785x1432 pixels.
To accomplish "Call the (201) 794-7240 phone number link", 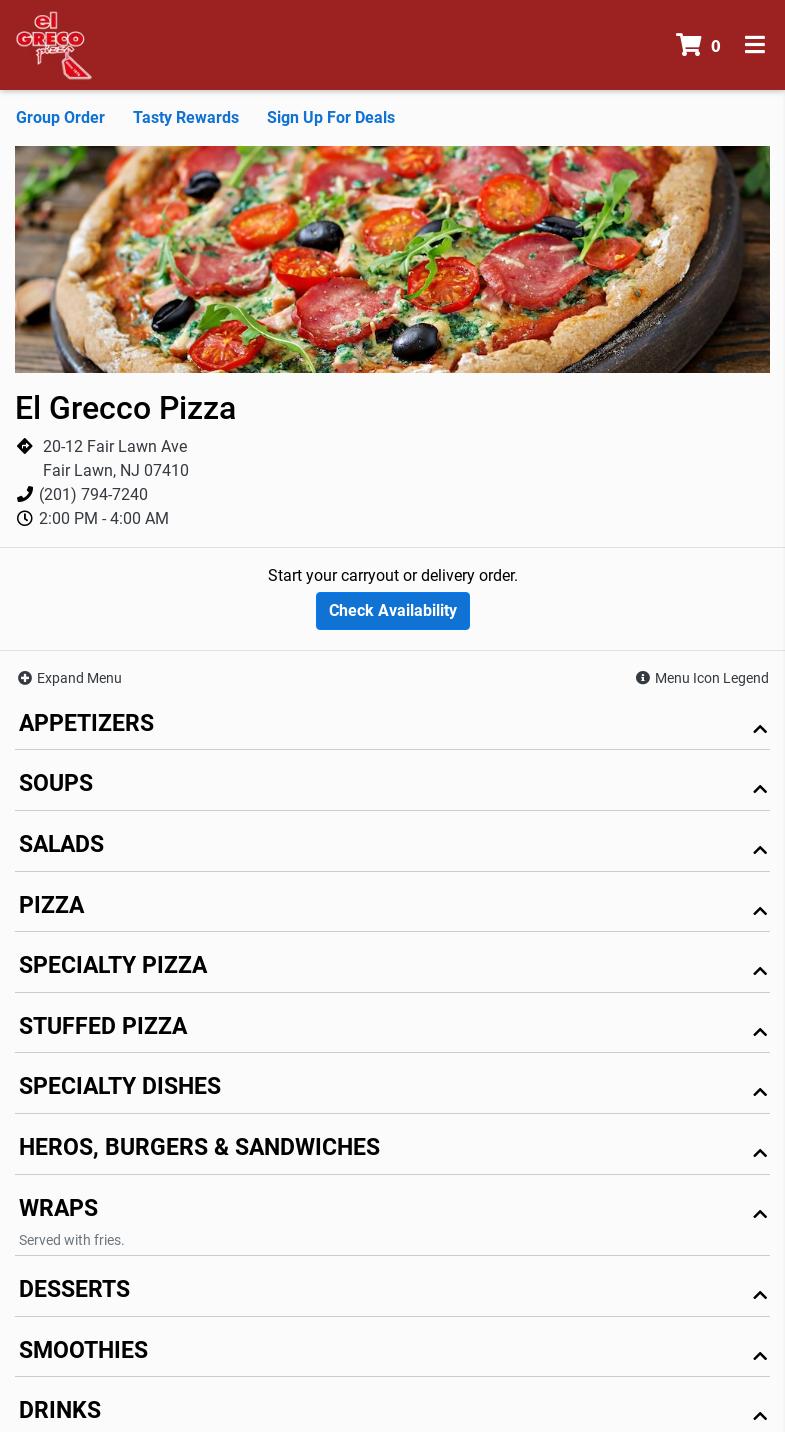I will tap(93, 494).
